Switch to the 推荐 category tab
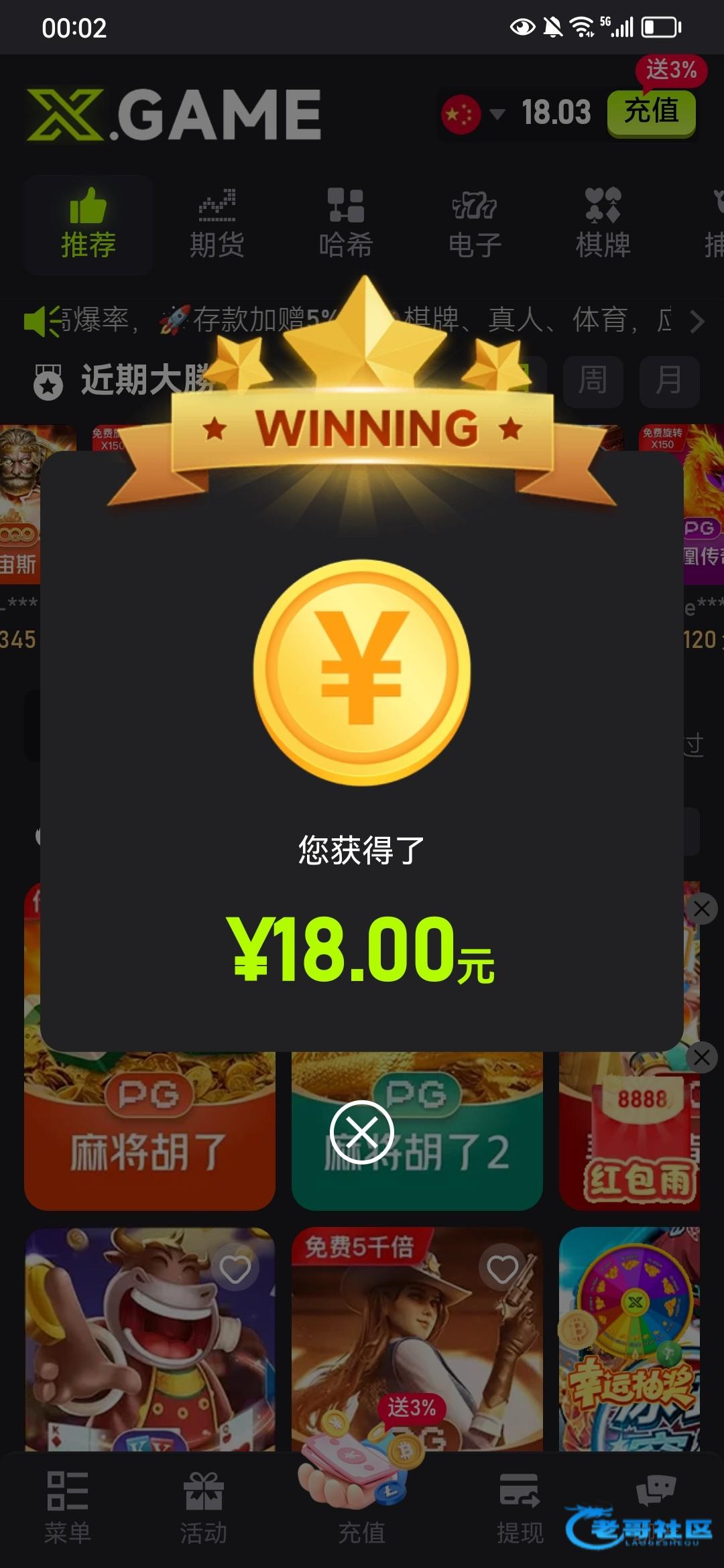 click(88, 224)
